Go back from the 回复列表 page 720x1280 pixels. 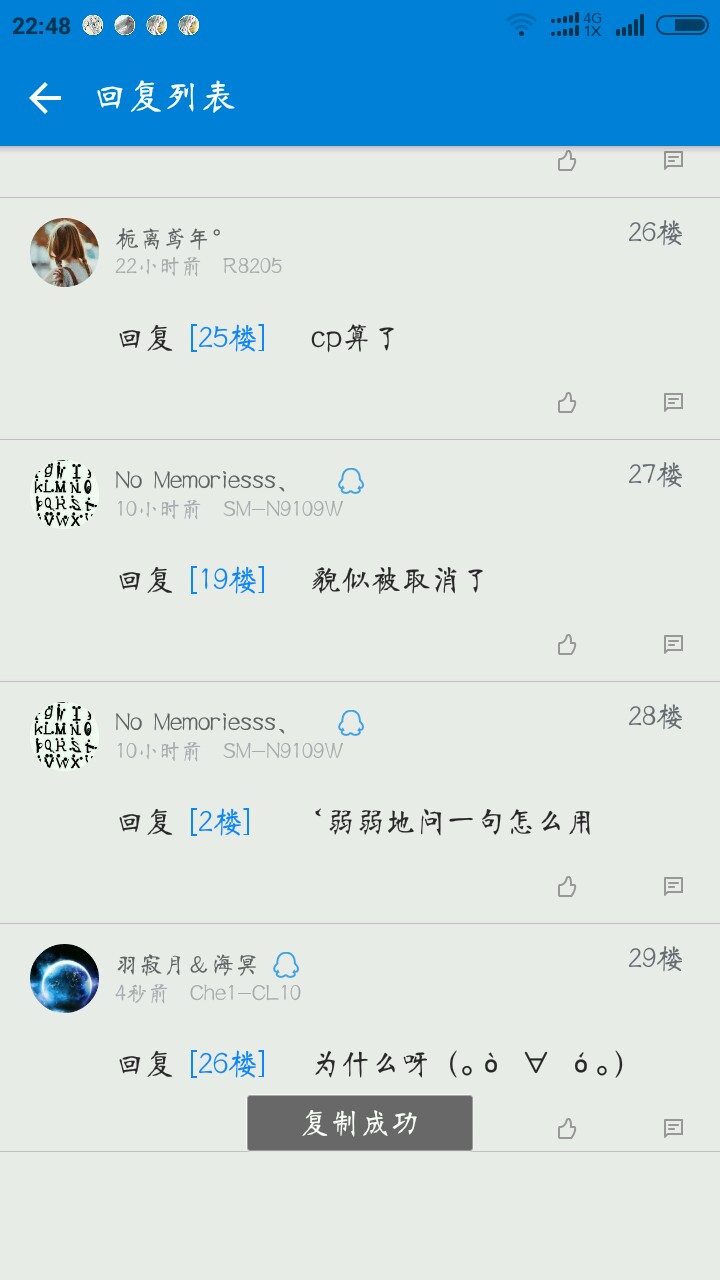[45, 97]
